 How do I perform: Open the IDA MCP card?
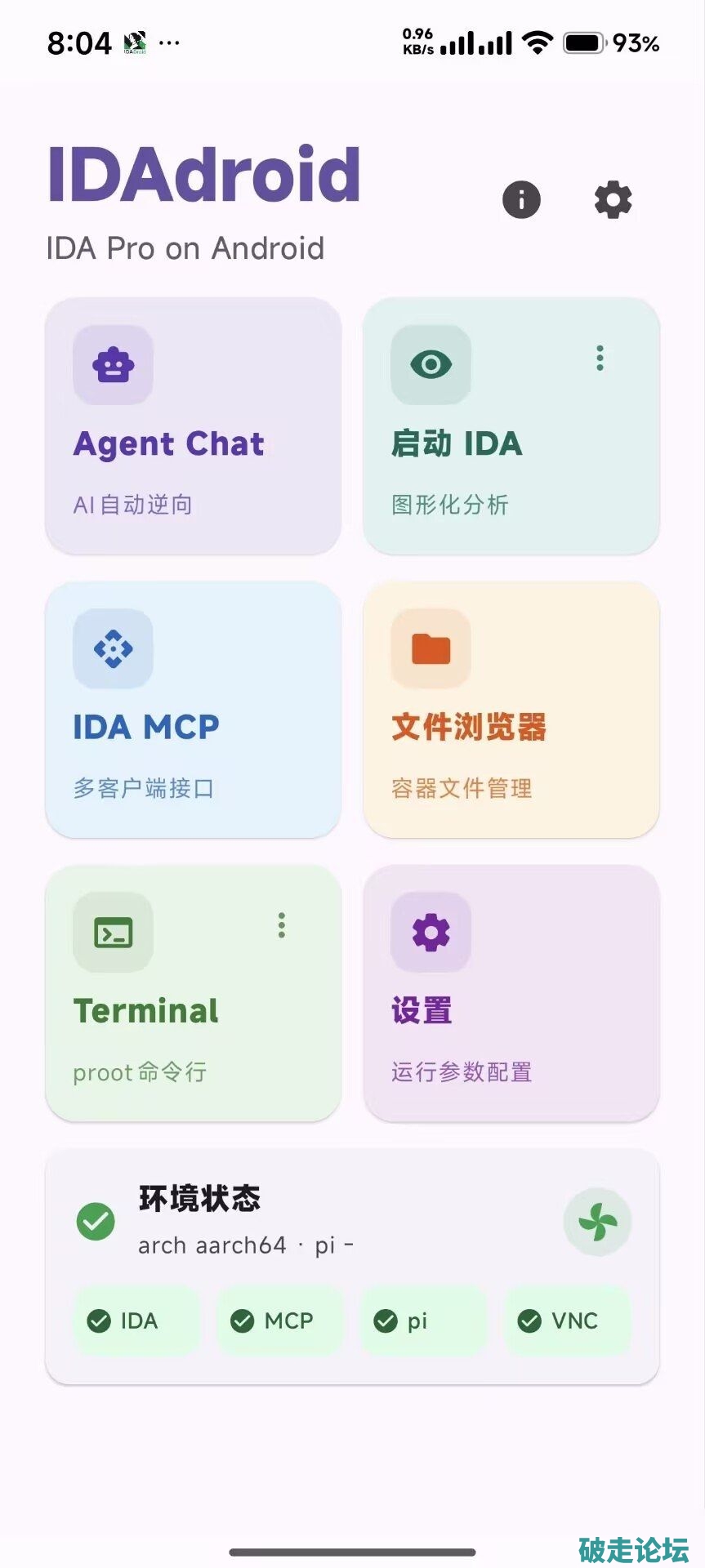point(193,709)
